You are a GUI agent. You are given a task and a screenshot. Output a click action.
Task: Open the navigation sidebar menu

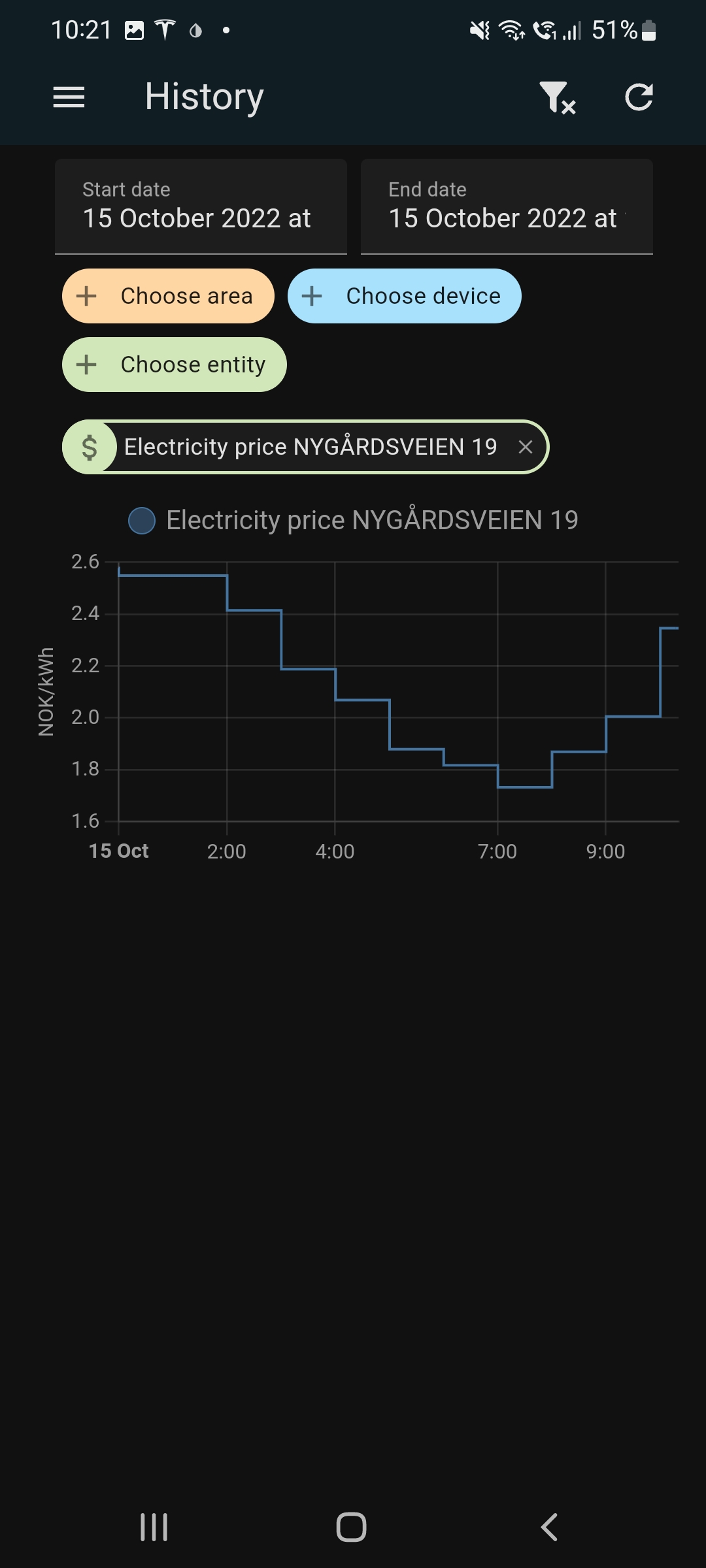pyautogui.click(x=68, y=97)
